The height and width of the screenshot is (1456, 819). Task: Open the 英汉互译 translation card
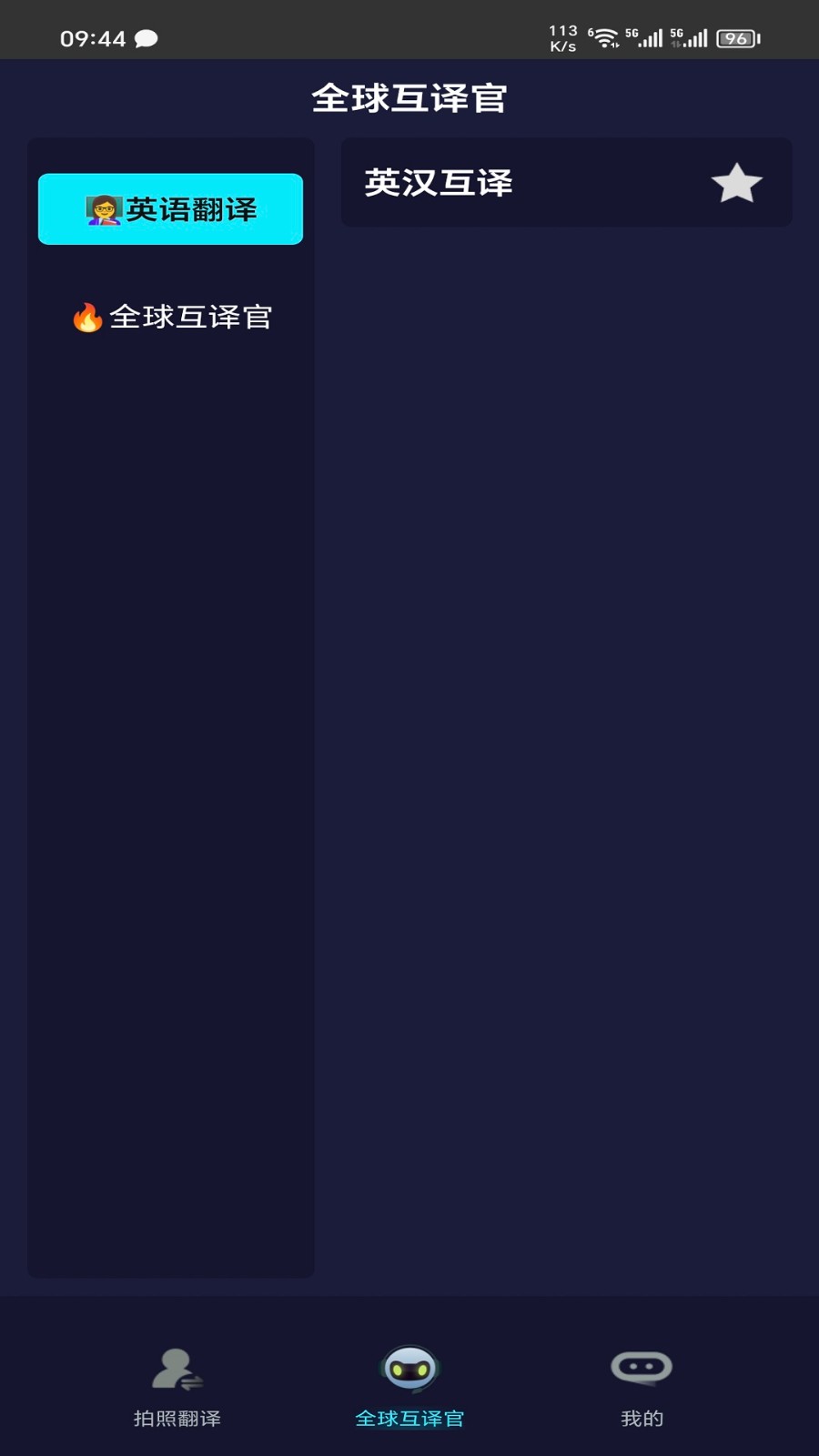(x=566, y=182)
